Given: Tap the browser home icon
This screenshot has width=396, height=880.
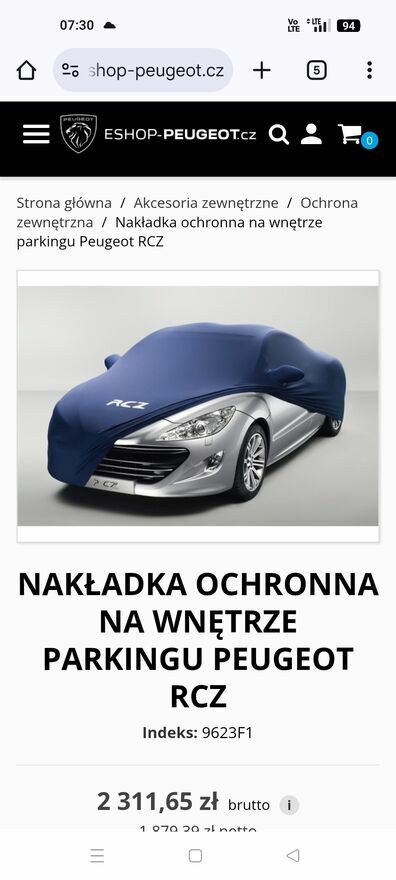Looking at the screenshot, I should tap(26, 70).
